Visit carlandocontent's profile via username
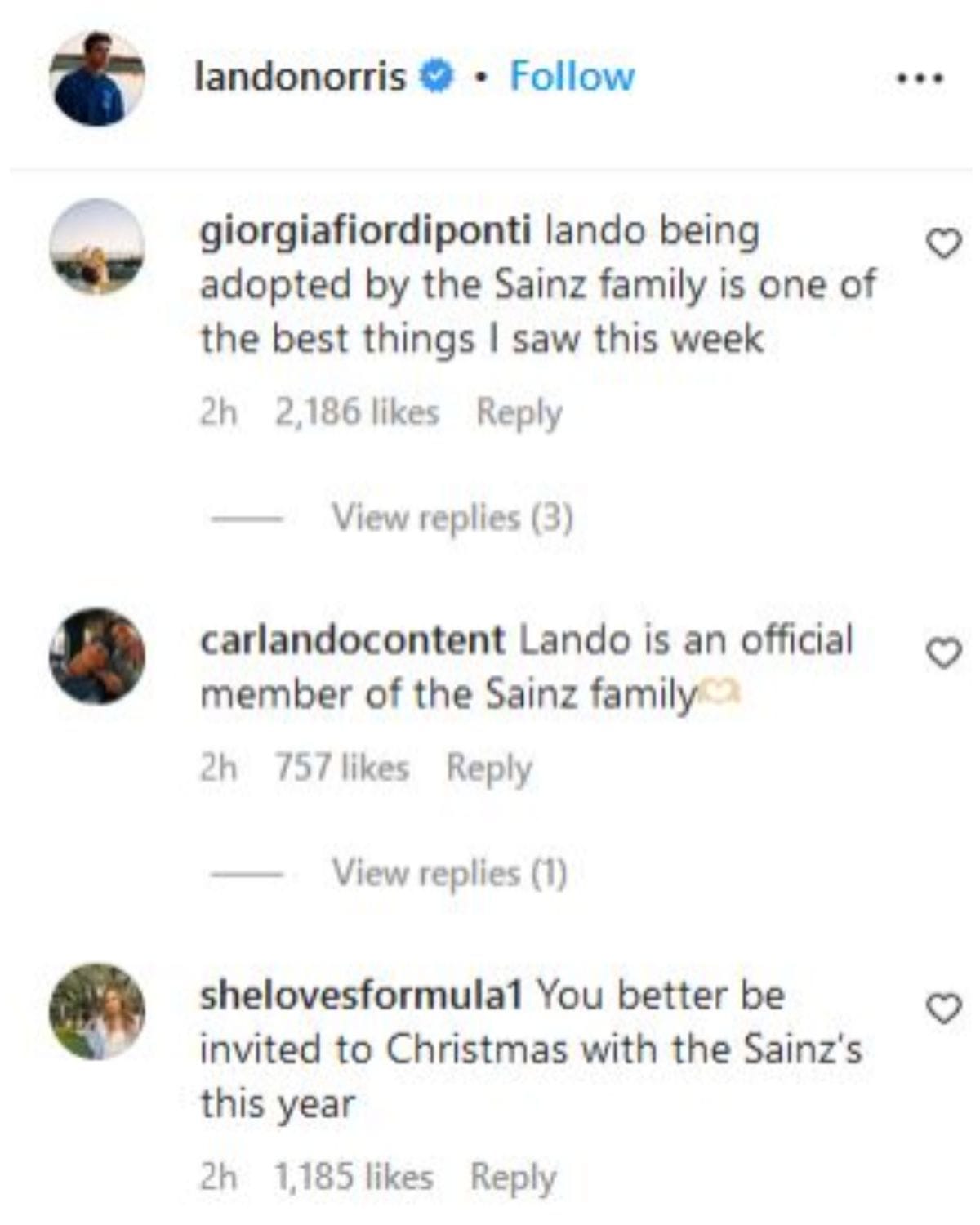The height and width of the screenshot is (1225, 980). (352, 640)
